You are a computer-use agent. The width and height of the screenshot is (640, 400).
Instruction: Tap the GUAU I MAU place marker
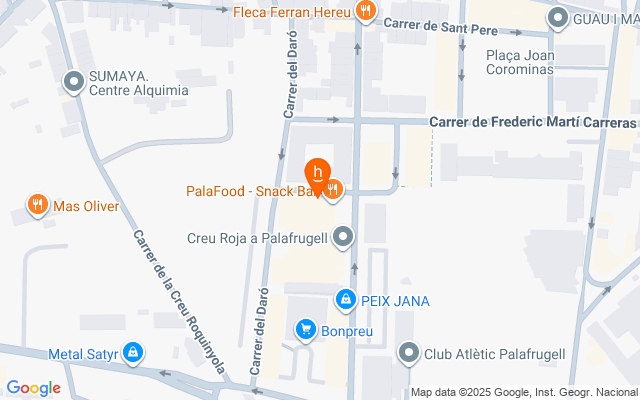coord(559,18)
